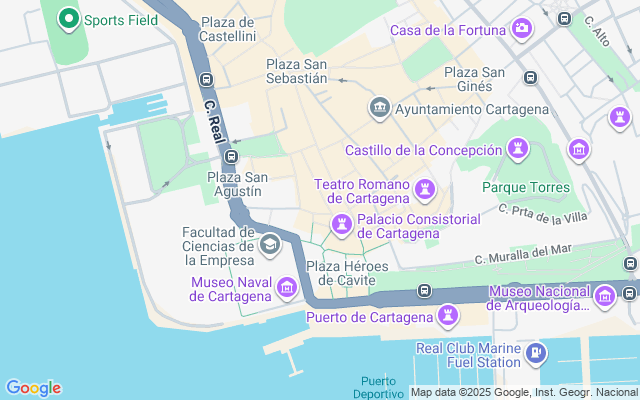The width and height of the screenshot is (640, 400).
Task: Open Museo Nacional de Arqueología pin
Action: point(604,296)
